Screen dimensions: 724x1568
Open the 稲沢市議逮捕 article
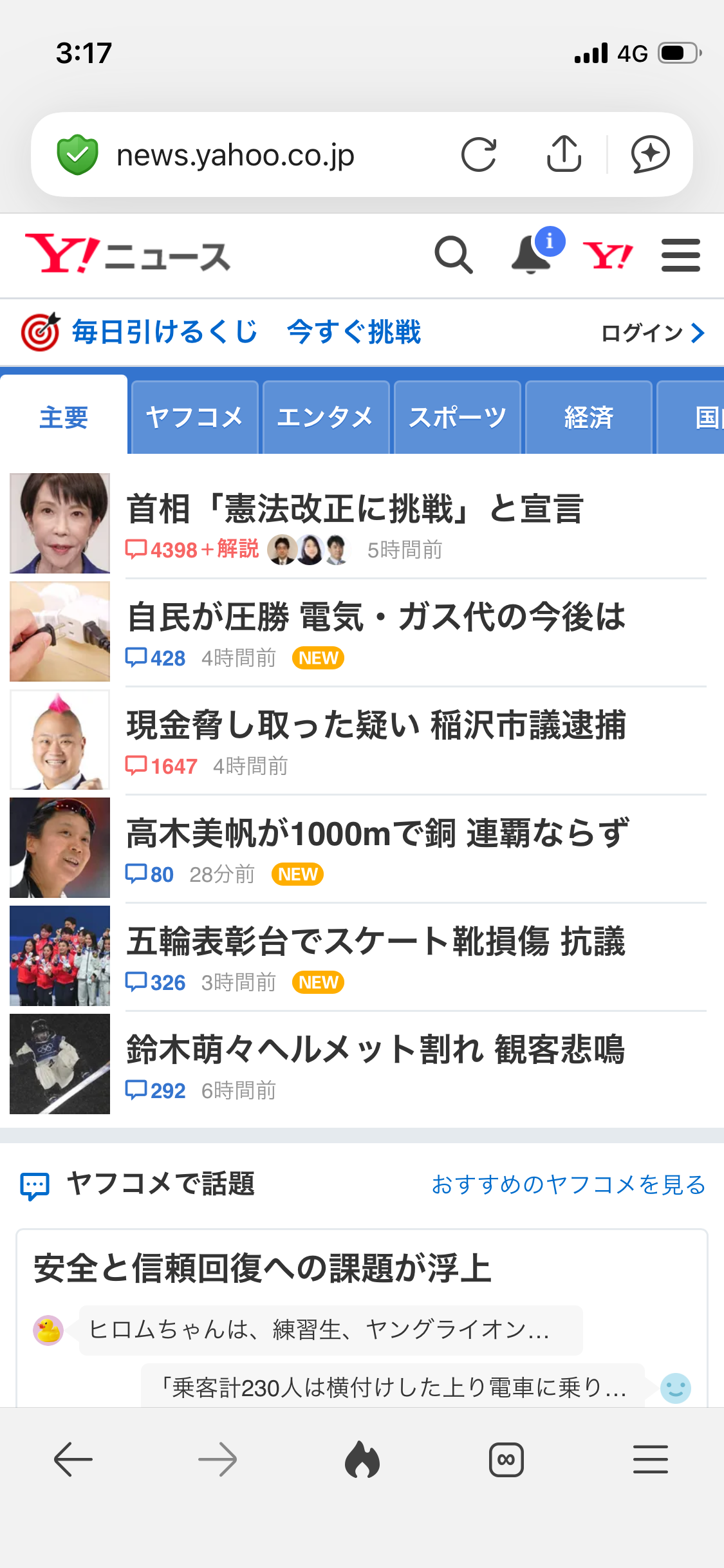pyautogui.click(x=376, y=725)
